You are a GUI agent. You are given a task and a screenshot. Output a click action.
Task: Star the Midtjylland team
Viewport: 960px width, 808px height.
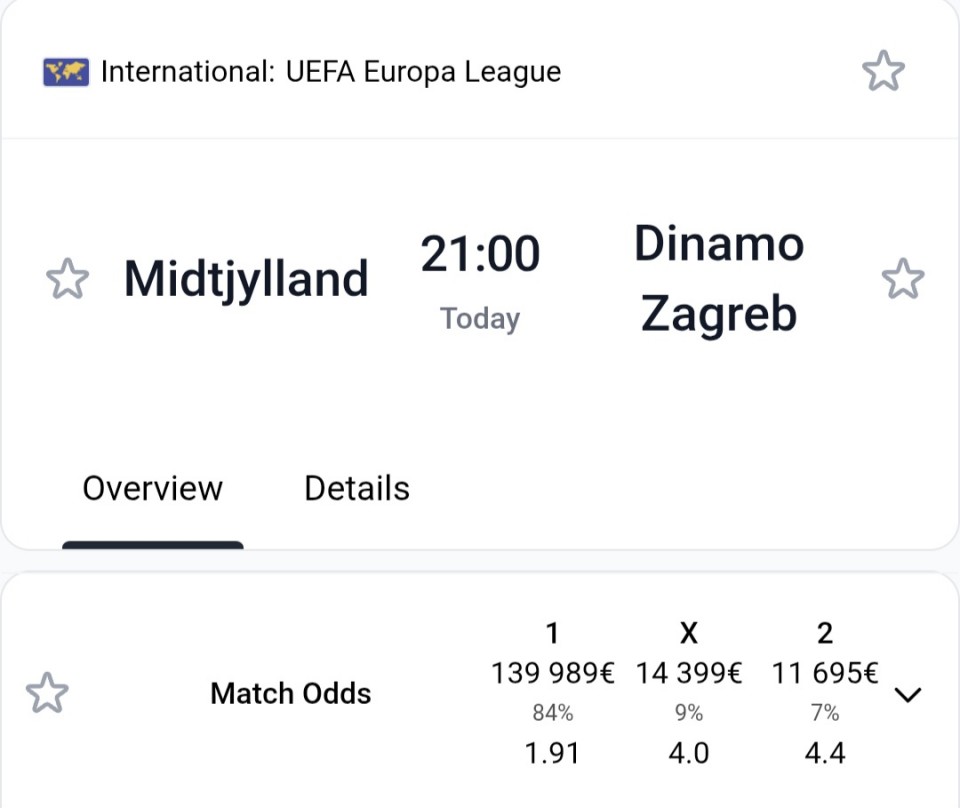coord(67,279)
